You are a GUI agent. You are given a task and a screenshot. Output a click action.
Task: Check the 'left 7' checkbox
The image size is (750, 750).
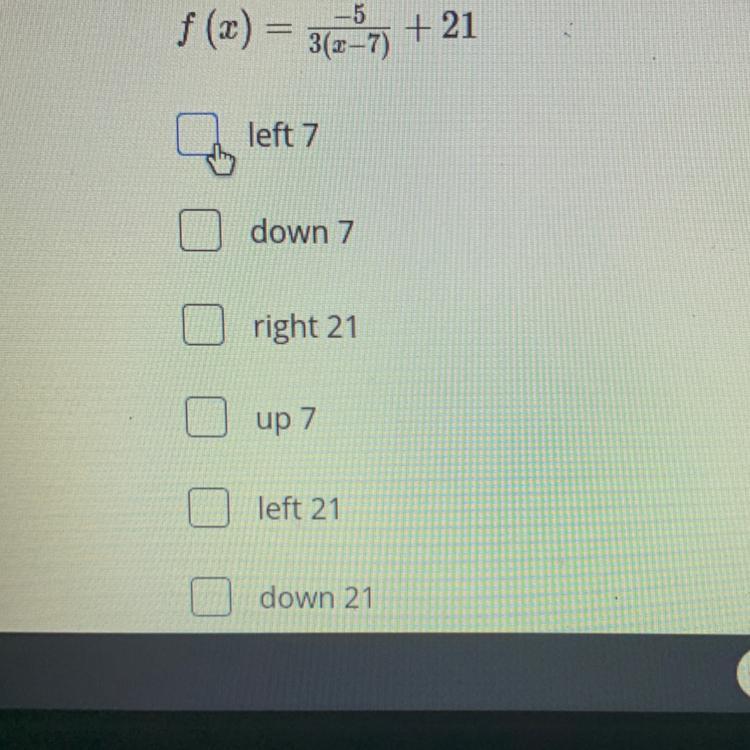[197, 134]
